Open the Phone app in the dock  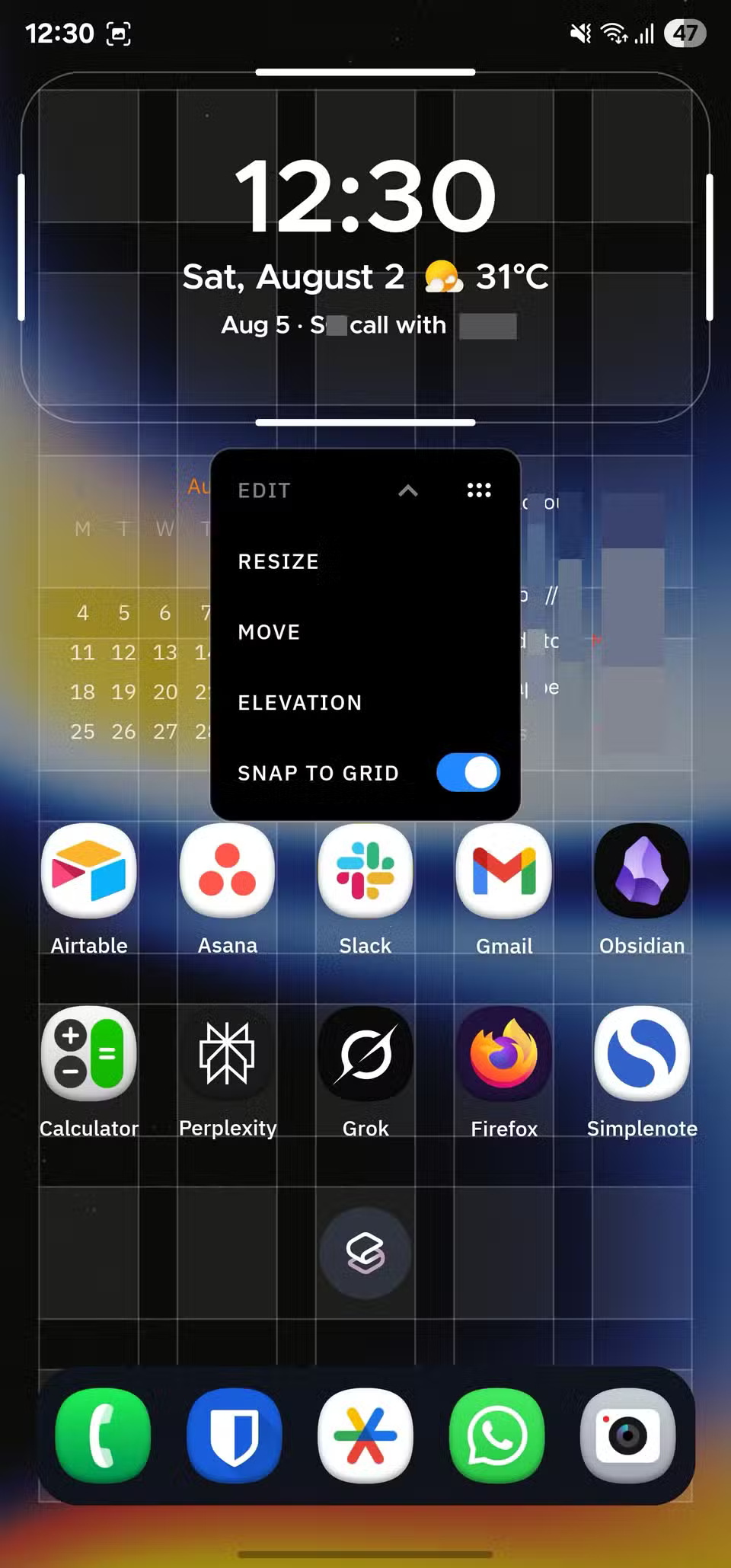click(103, 1435)
